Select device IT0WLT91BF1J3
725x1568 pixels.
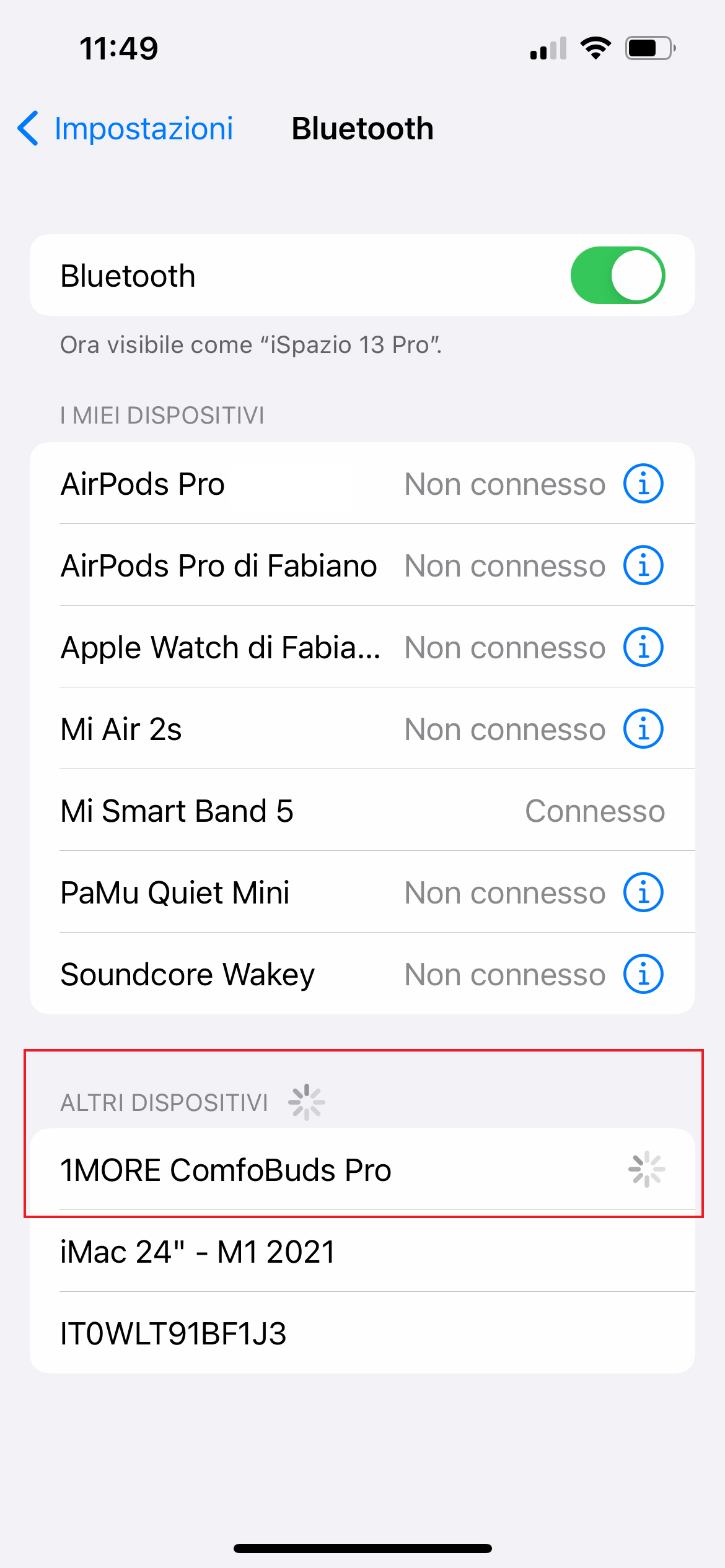362,1333
